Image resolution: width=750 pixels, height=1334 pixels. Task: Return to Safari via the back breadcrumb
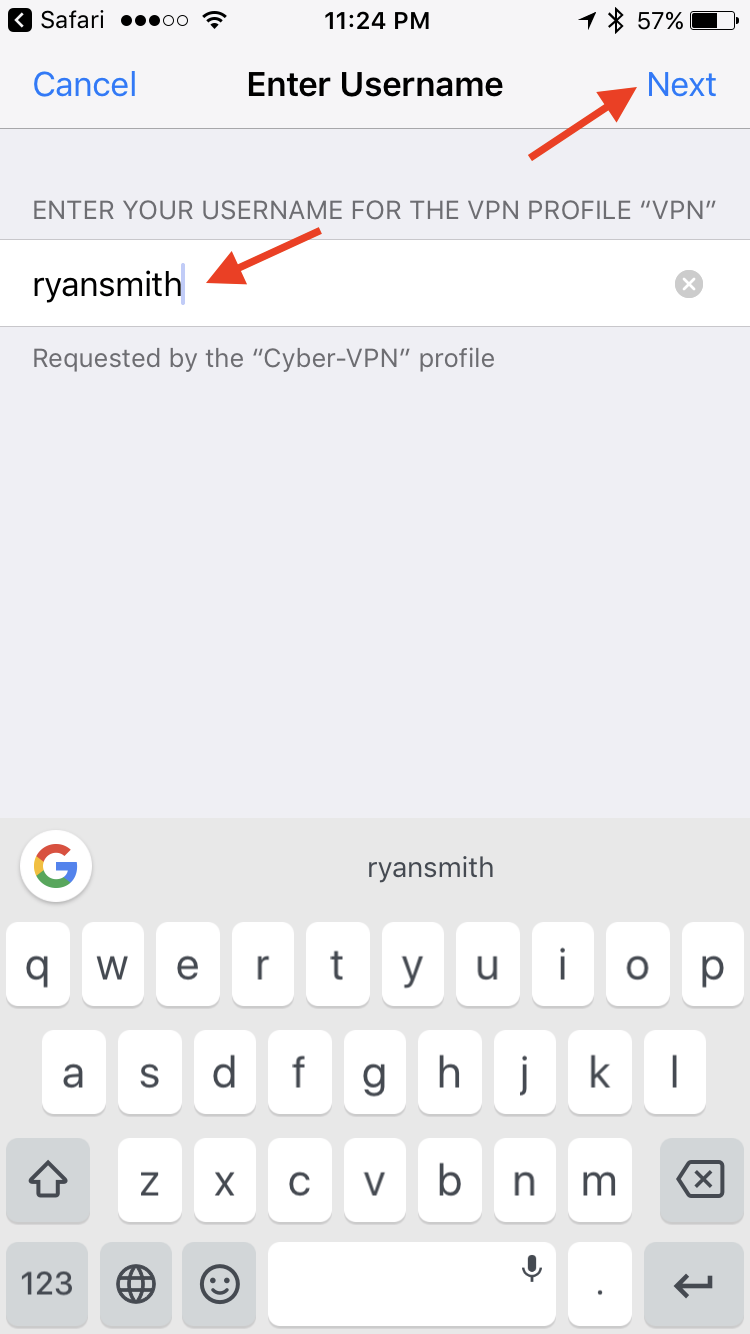click(56, 20)
